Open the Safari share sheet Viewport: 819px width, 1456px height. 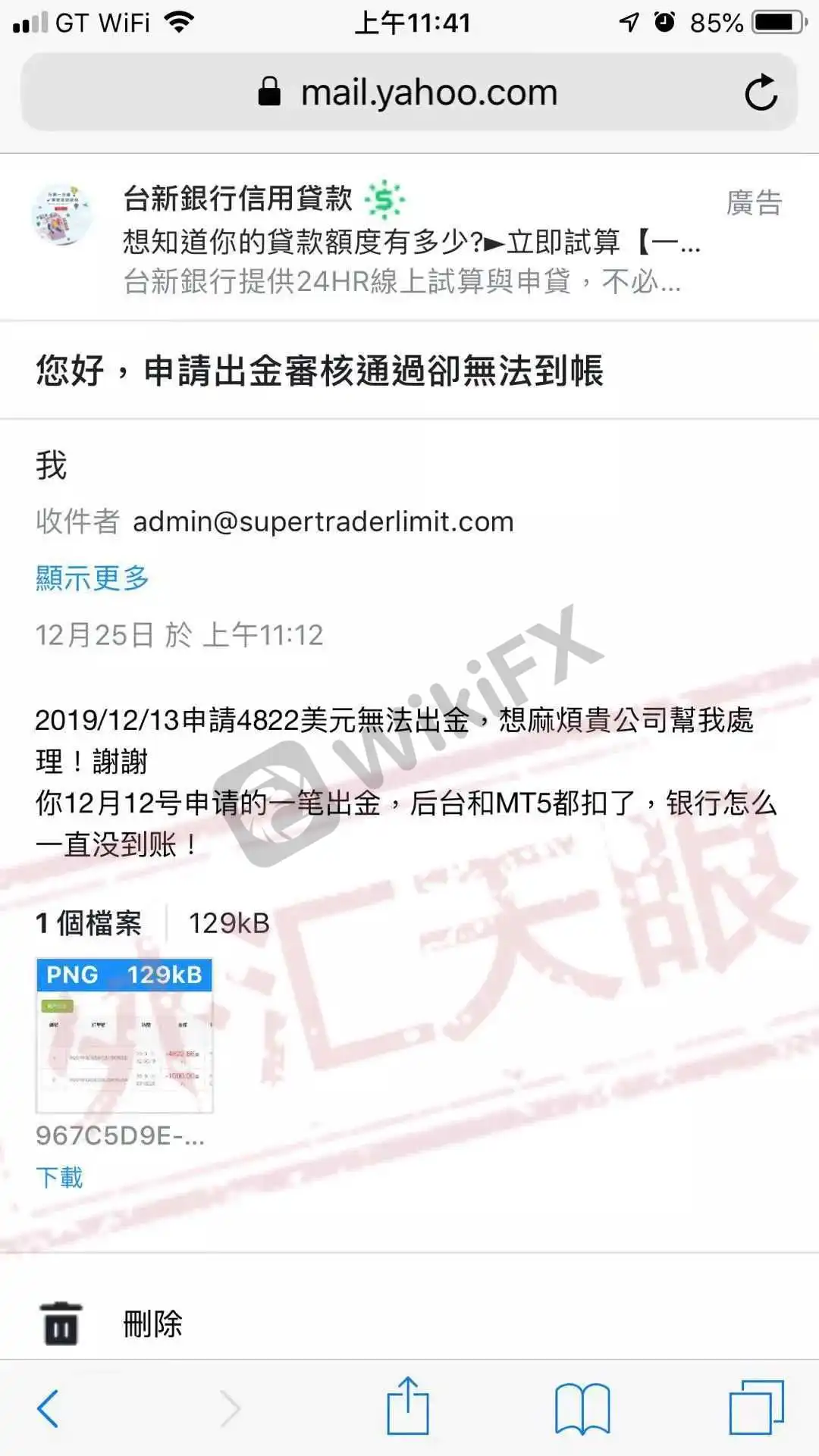408,1407
